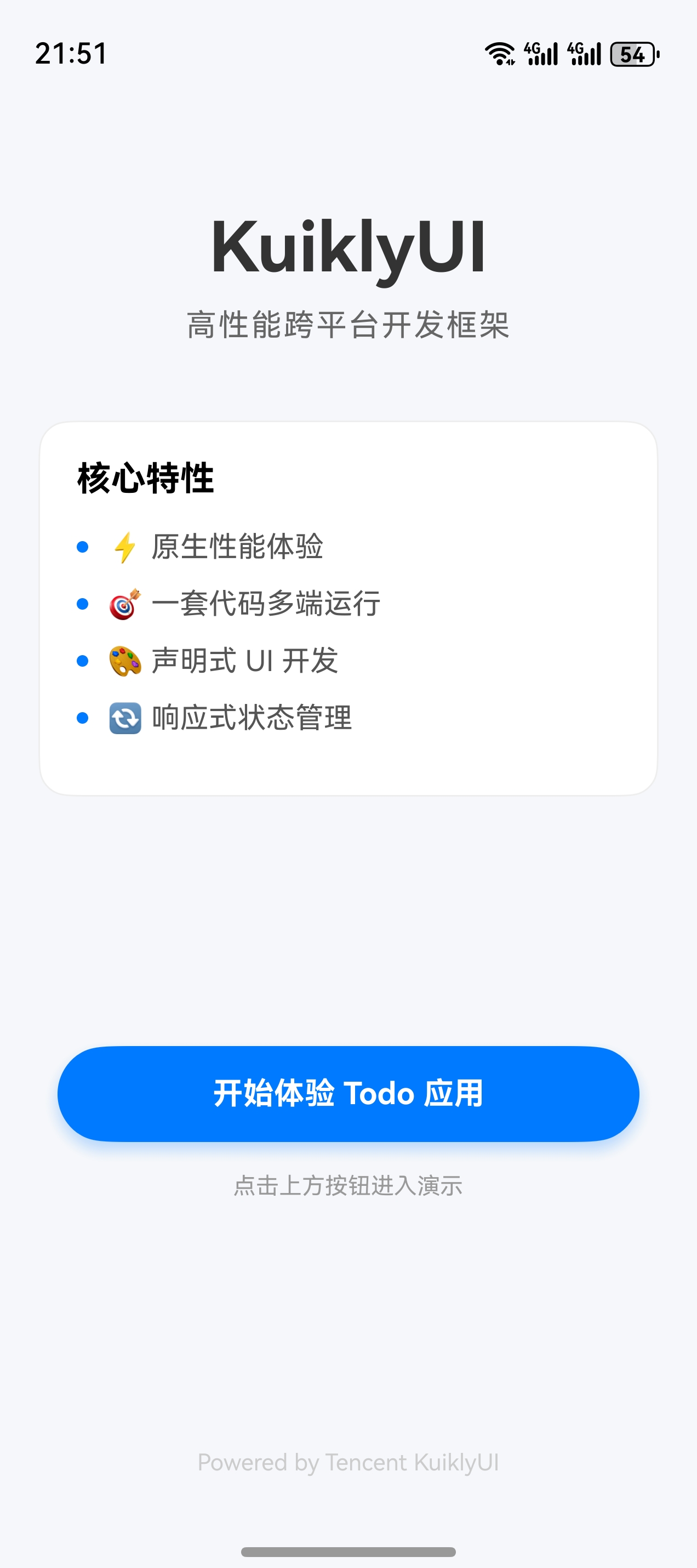The height and width of the screenshot is (1568, 697).
Task: Tap the battery icon showing 54
Action: (633, 55)
